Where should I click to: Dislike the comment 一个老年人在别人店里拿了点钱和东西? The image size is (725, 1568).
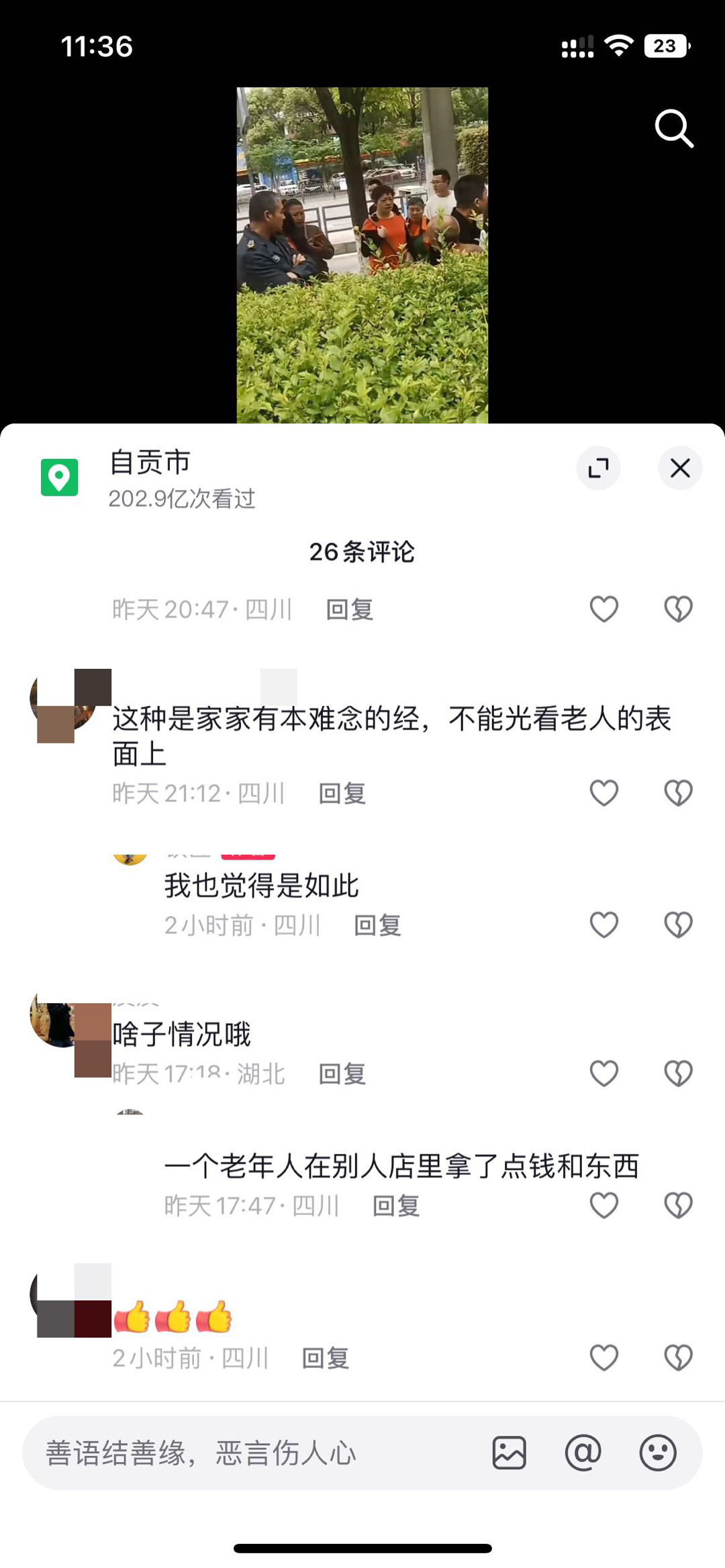click(678, 1206)
